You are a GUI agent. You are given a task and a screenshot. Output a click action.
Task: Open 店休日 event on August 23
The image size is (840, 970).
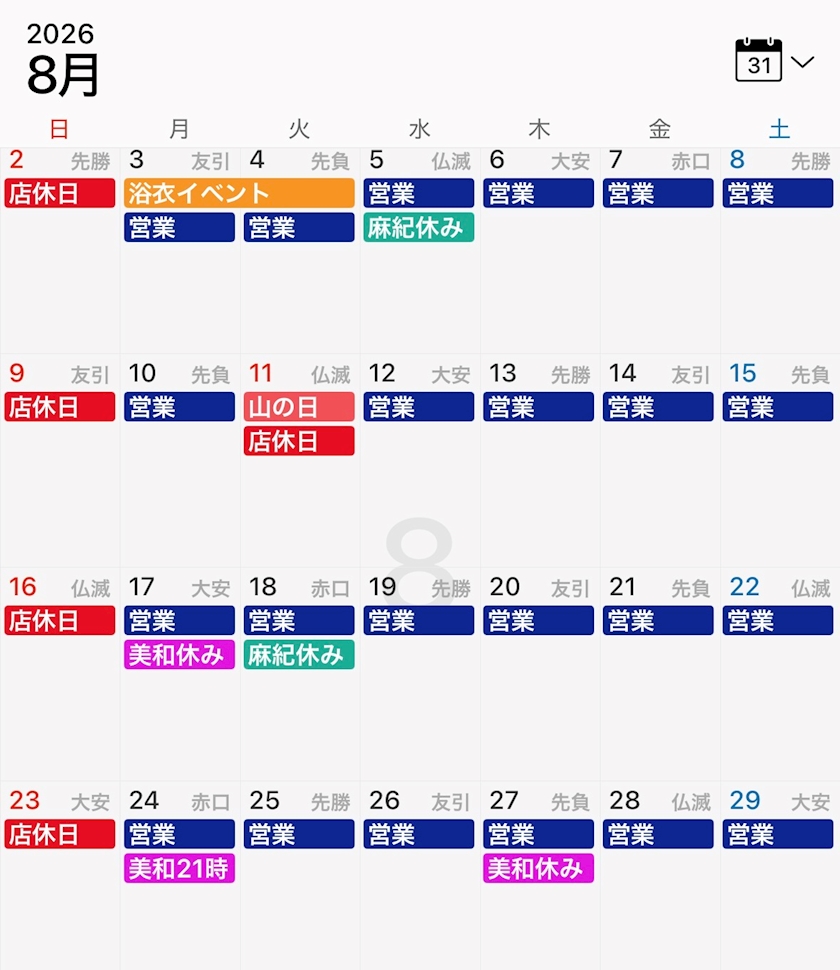59,835
